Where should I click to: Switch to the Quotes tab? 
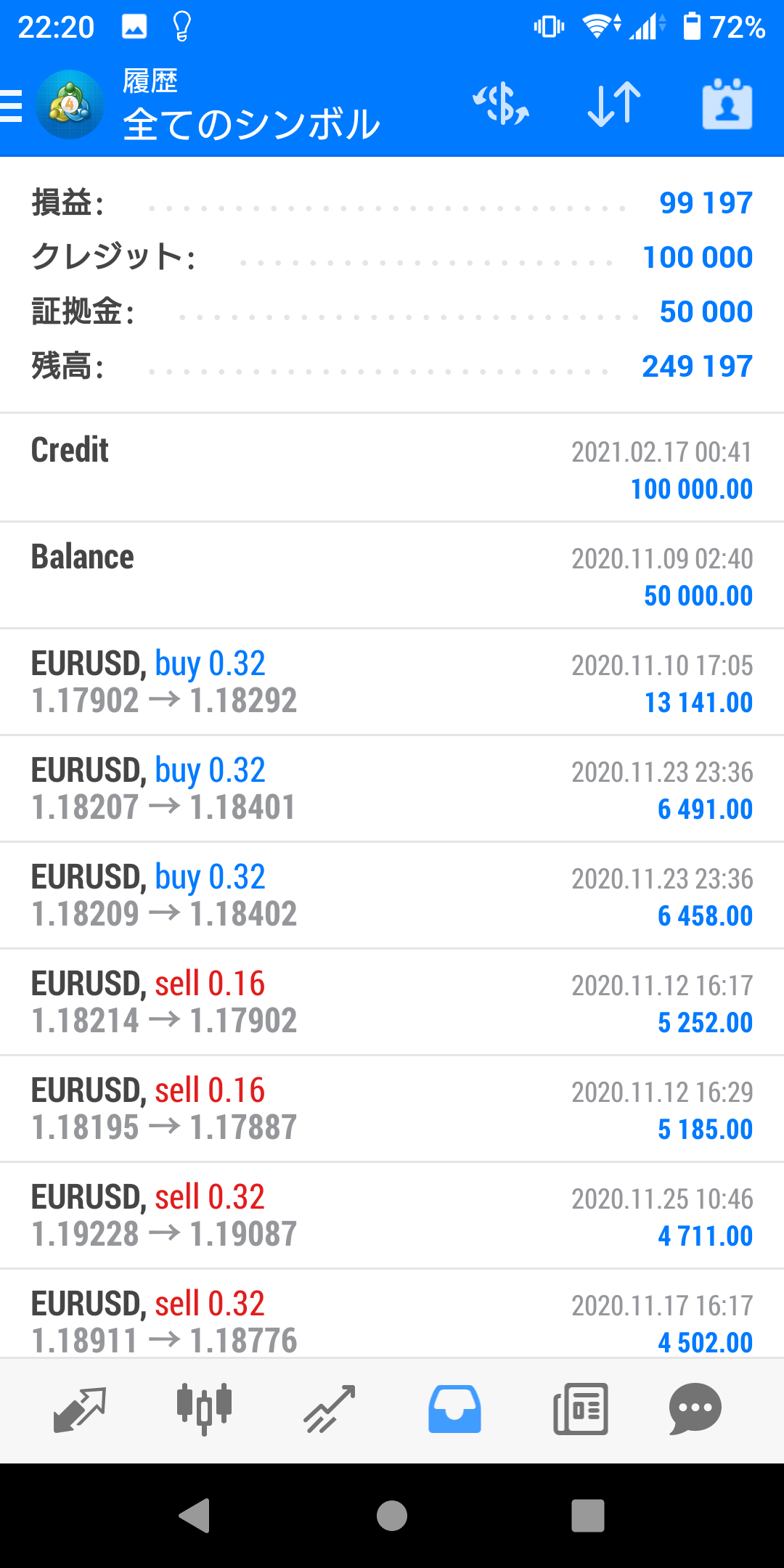coord(80,1410)
